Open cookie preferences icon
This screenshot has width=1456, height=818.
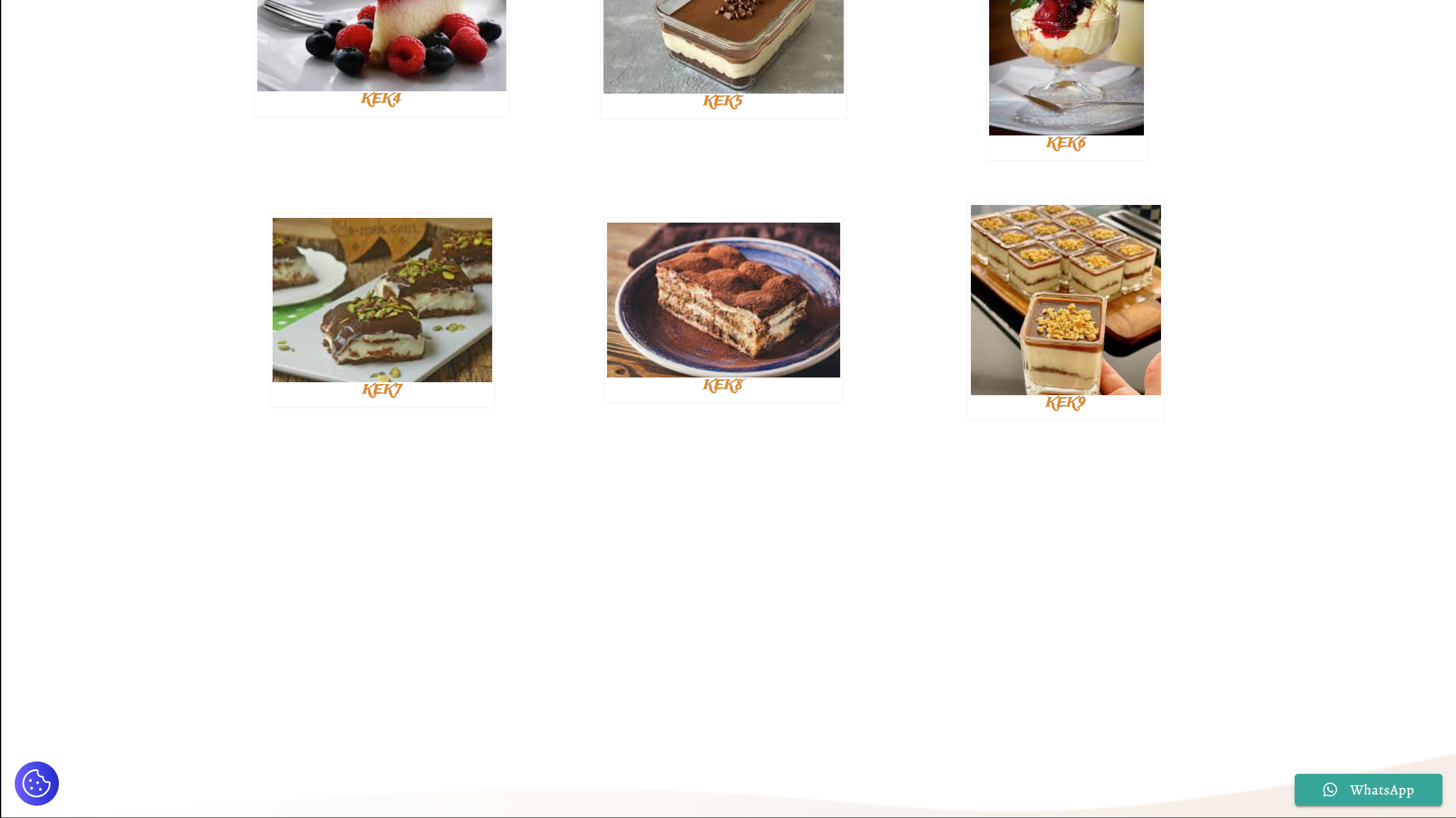pyautogui.click(x=37, y=783)
